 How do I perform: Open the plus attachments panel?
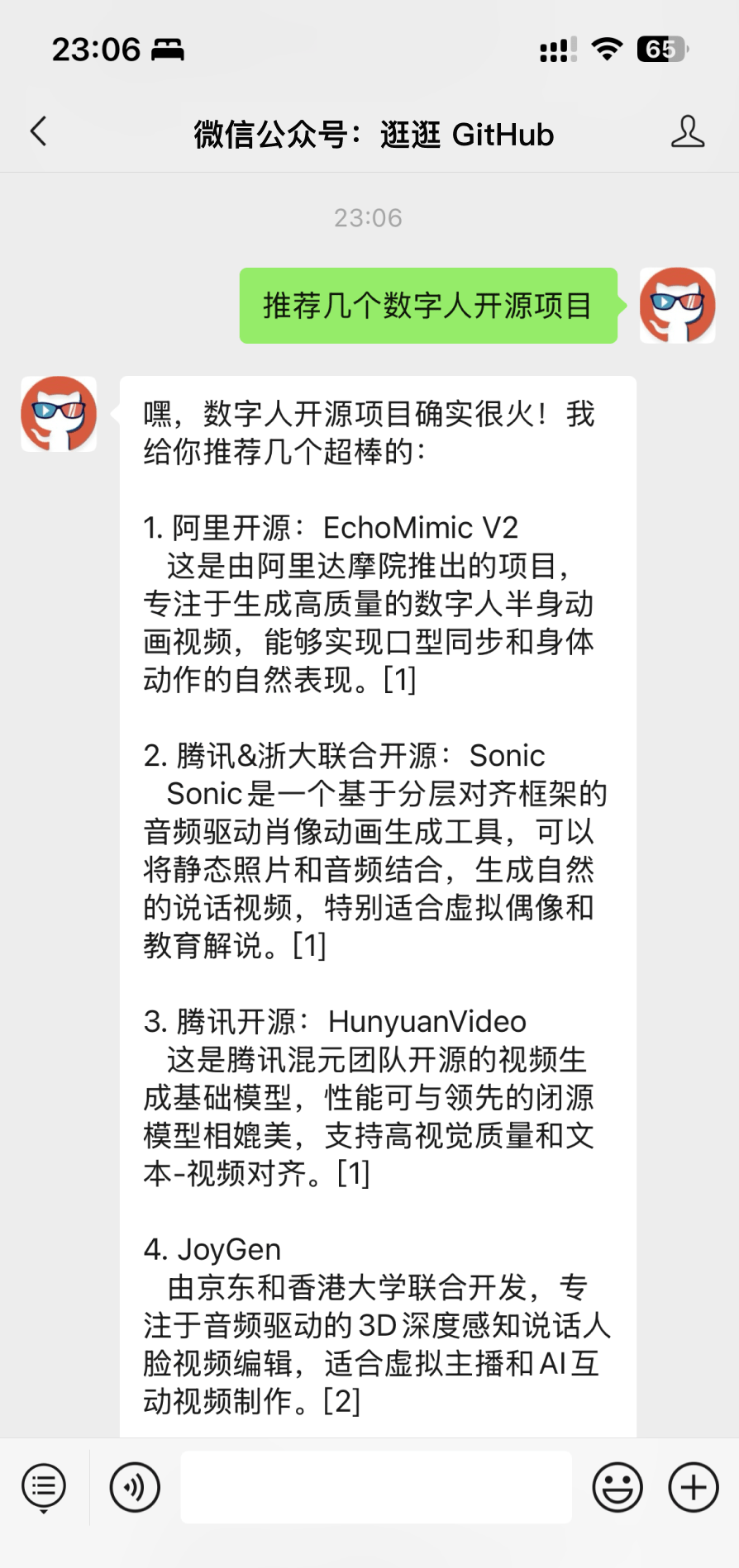(693, 1487)
